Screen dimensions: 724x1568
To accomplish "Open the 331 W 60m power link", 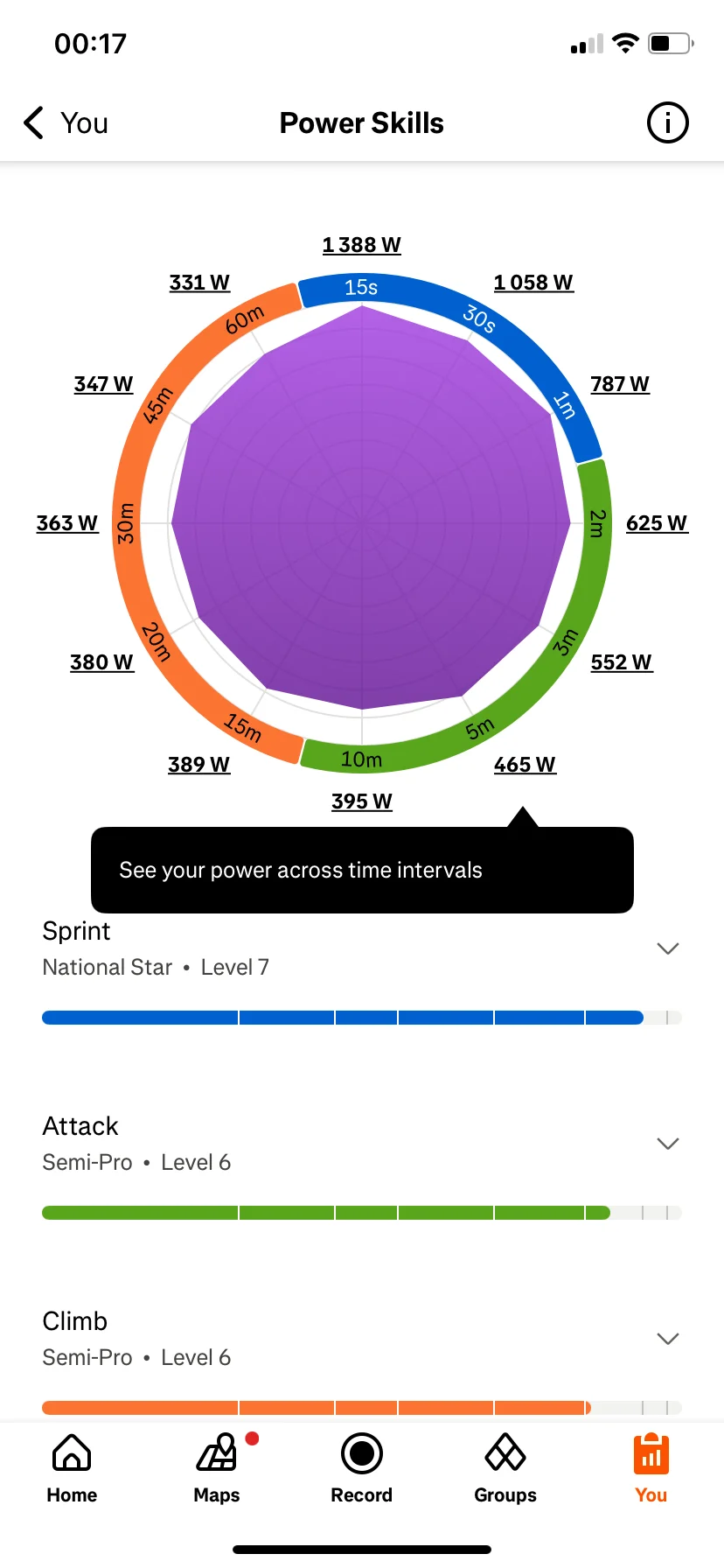I will [x=200, y=283].
